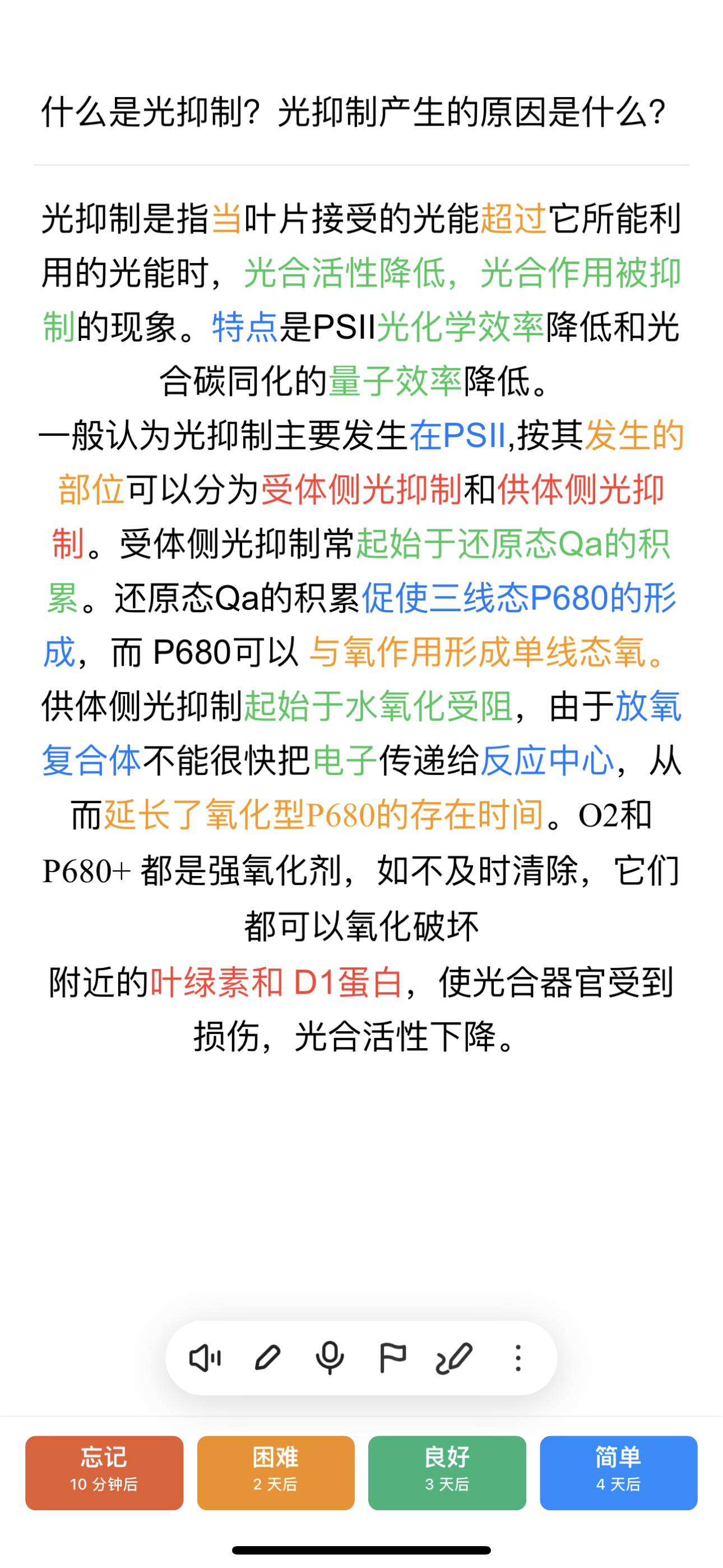Flag this card
This screenshot has width=723, height=1568.
click(x=392, y=1358)
